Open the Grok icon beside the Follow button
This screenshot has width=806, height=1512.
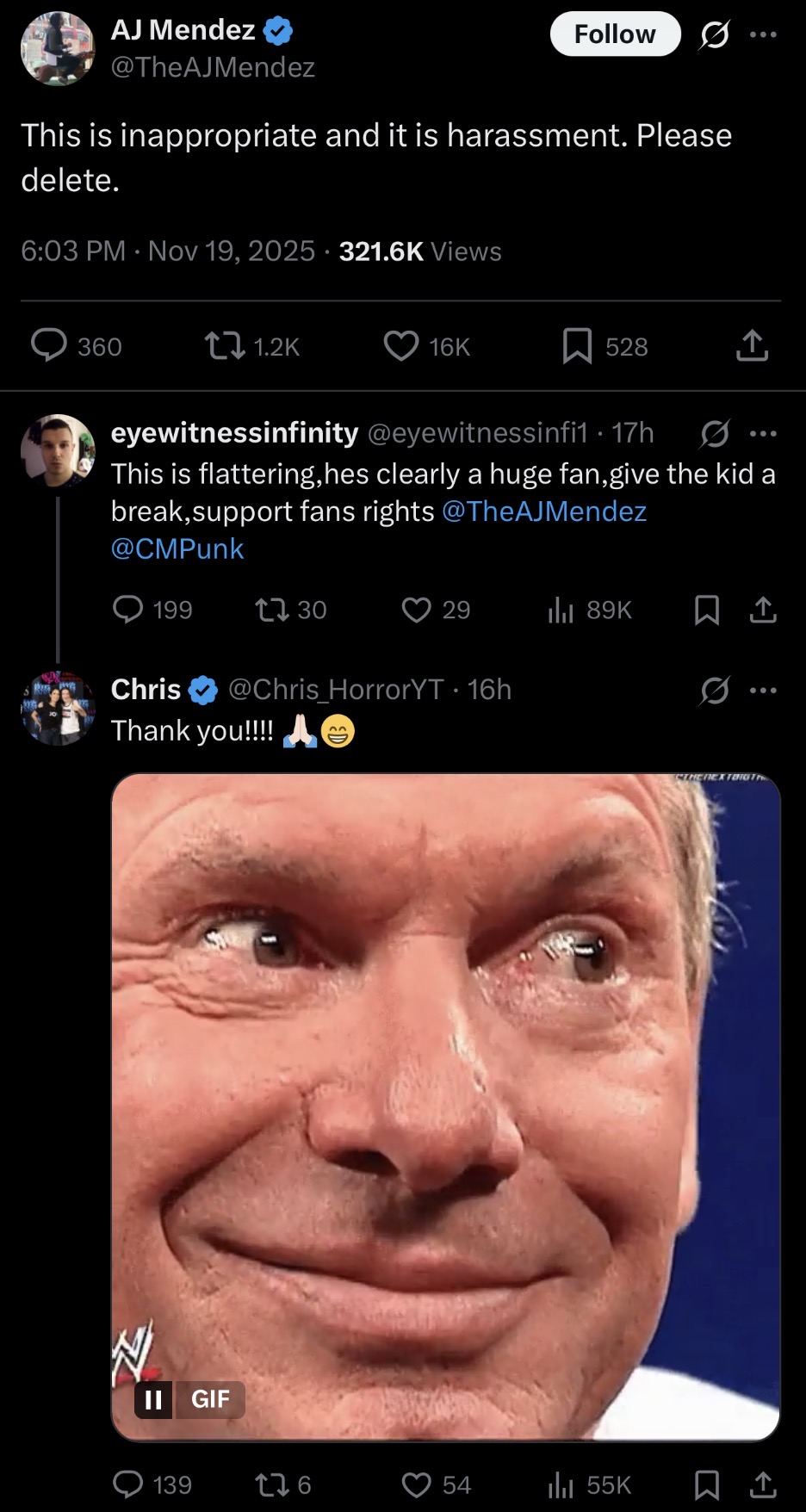pyautogui.click(x=715, y=34)
